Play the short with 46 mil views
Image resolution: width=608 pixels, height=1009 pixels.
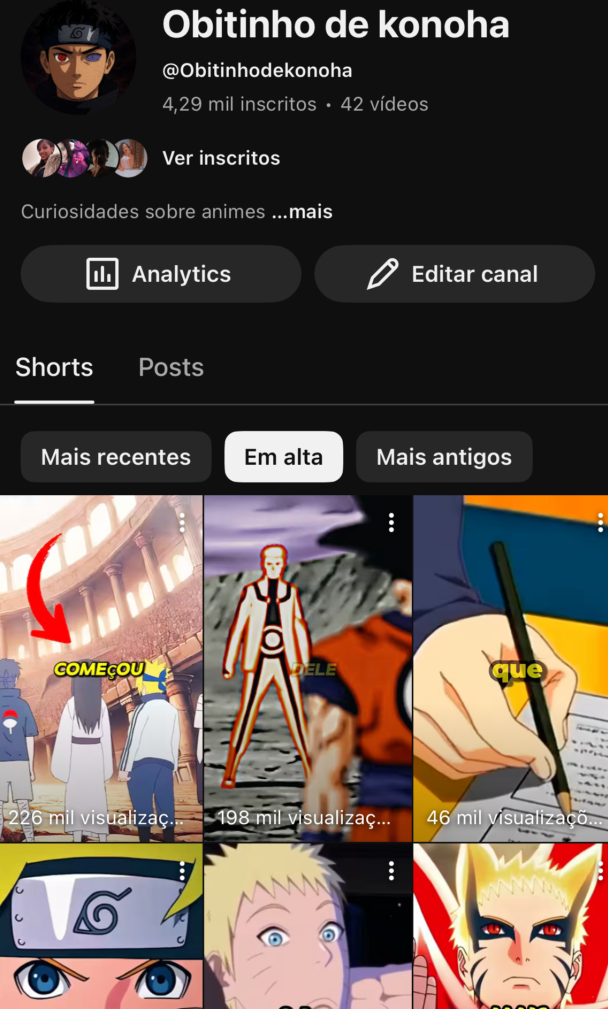510,680
